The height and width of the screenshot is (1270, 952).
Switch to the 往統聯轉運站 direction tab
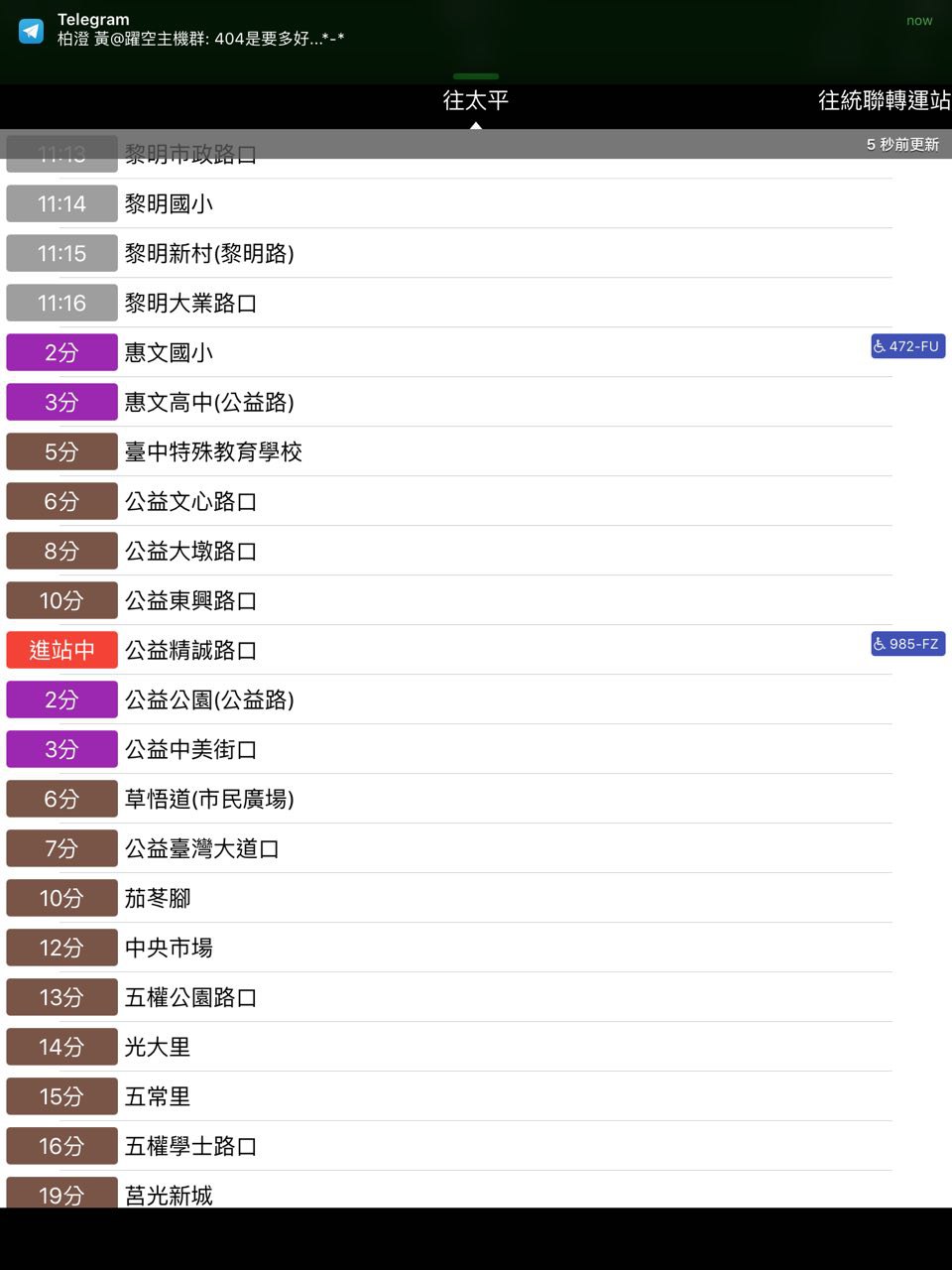tap(884, 100)
